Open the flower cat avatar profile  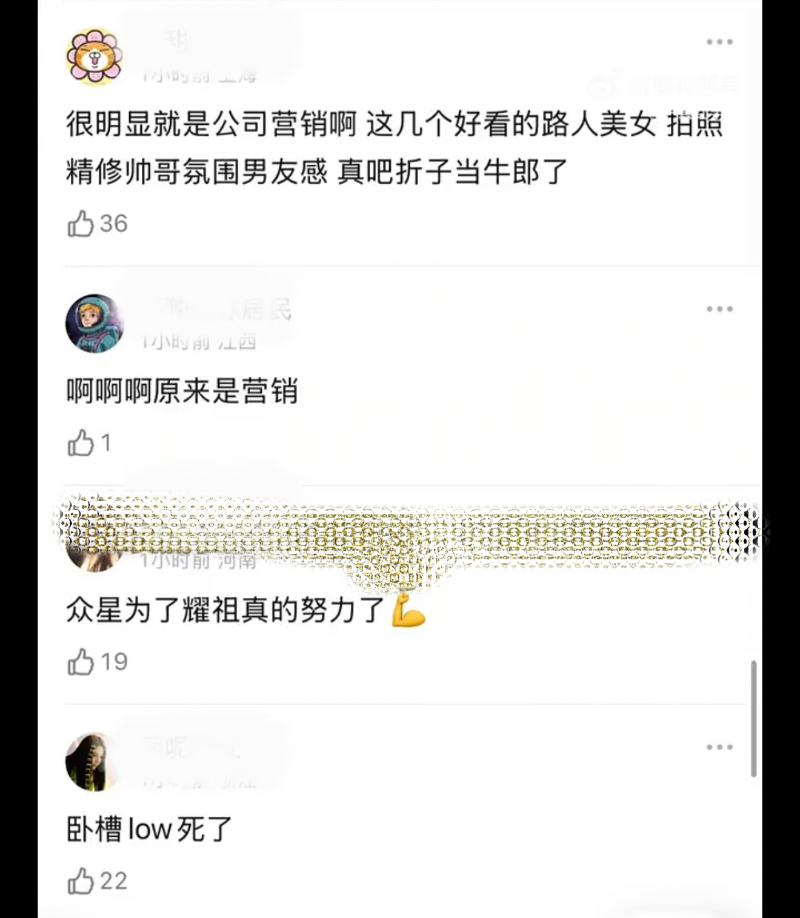pyautogui.click(x=94, y=56)
